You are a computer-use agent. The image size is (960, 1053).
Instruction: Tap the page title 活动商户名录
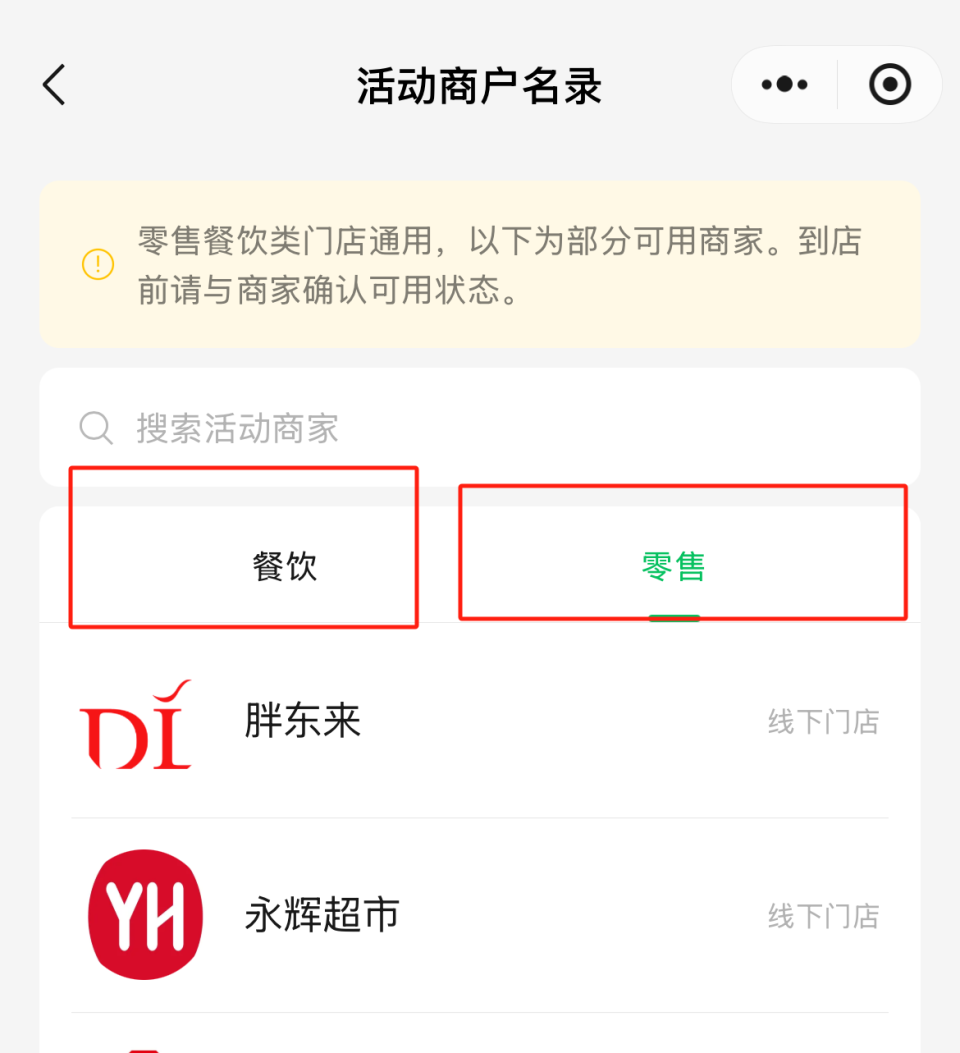[478, 85]
